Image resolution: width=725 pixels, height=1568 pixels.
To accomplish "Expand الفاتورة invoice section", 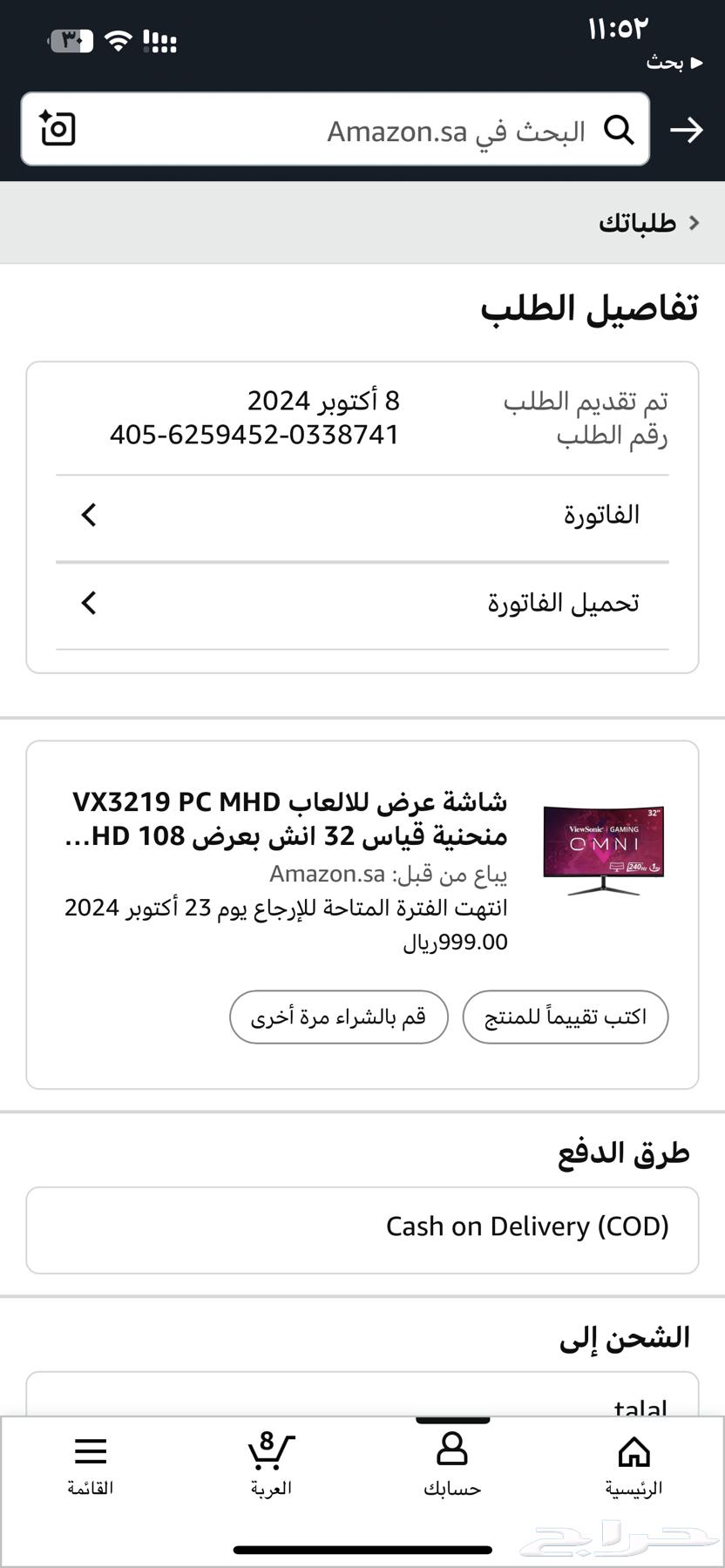I will coord(87,514).
